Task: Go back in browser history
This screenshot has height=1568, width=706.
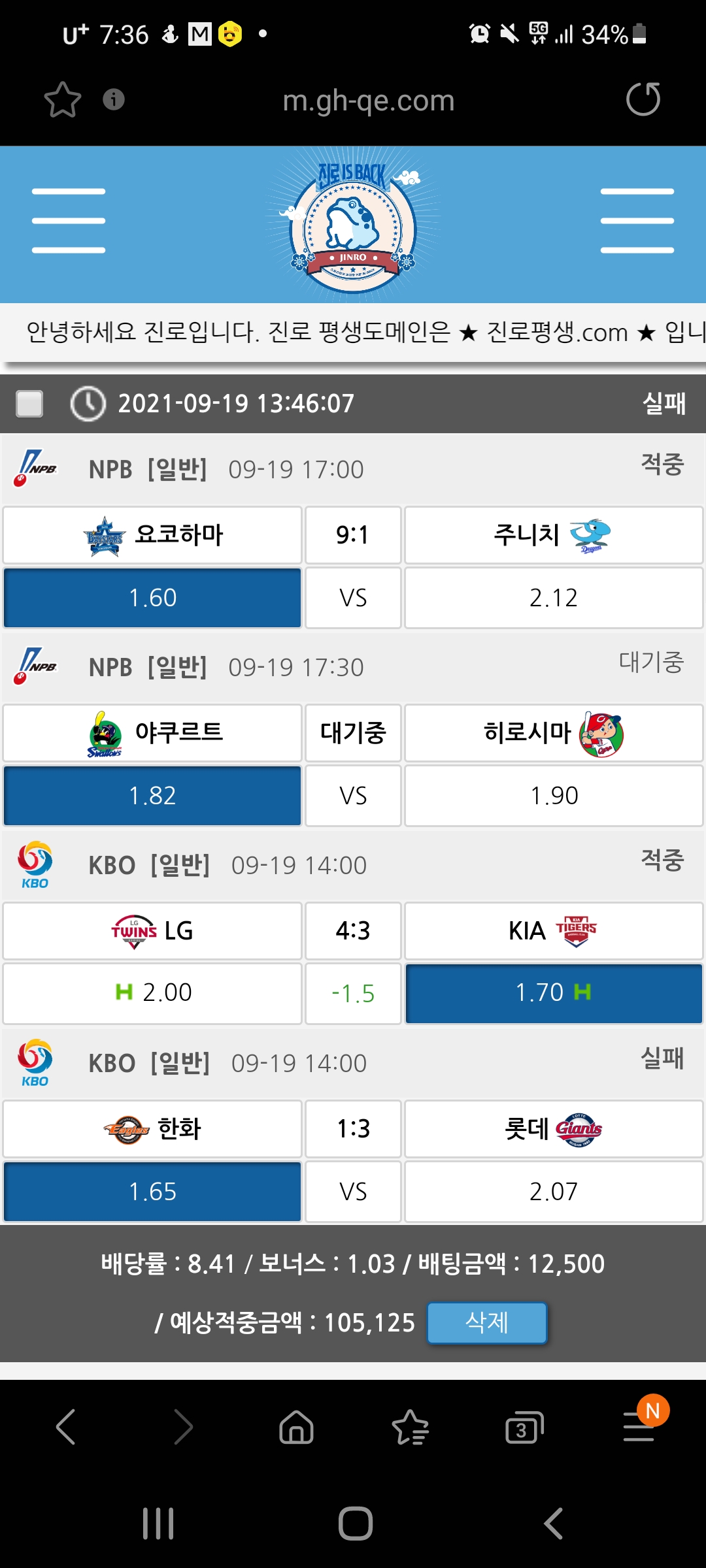Action: pos(66,1426)
